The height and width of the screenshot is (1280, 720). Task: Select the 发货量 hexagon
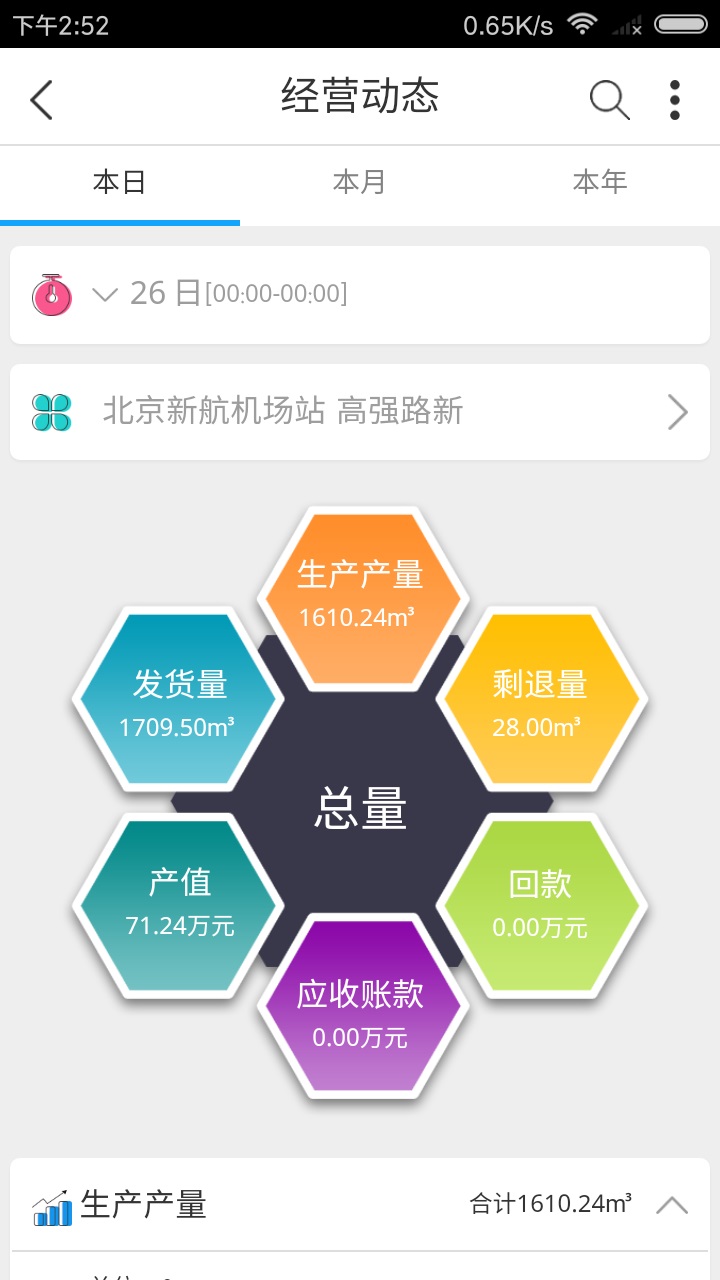tap(178, 700)
